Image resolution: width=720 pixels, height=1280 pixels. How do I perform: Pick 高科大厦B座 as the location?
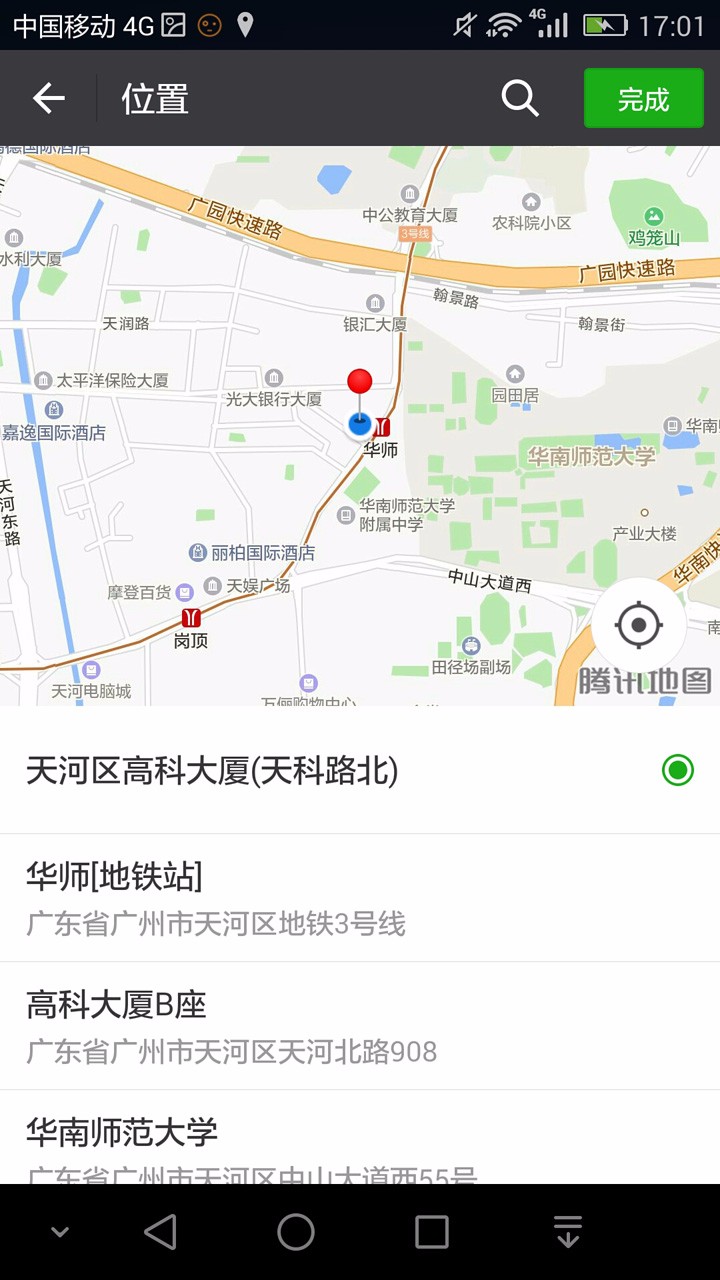(360, 1026)
